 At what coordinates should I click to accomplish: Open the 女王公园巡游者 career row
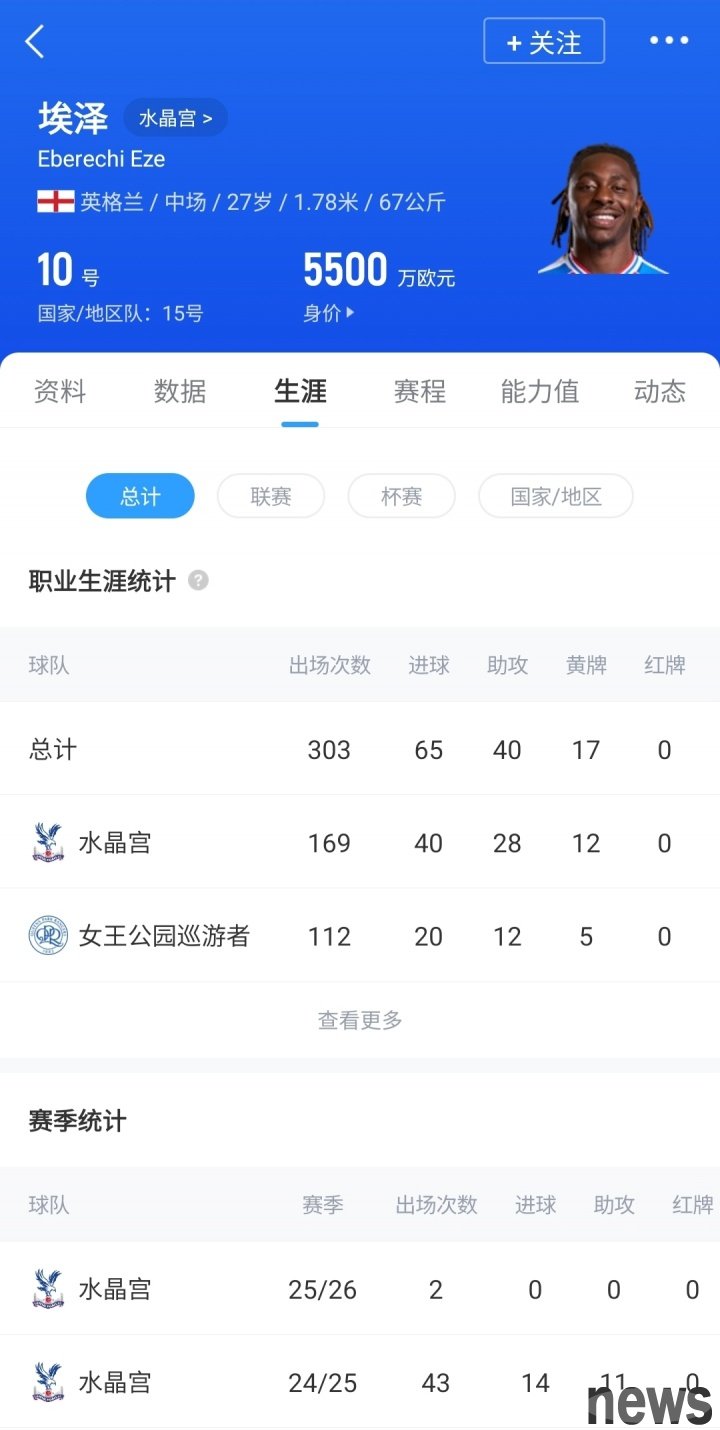(360, 936)
